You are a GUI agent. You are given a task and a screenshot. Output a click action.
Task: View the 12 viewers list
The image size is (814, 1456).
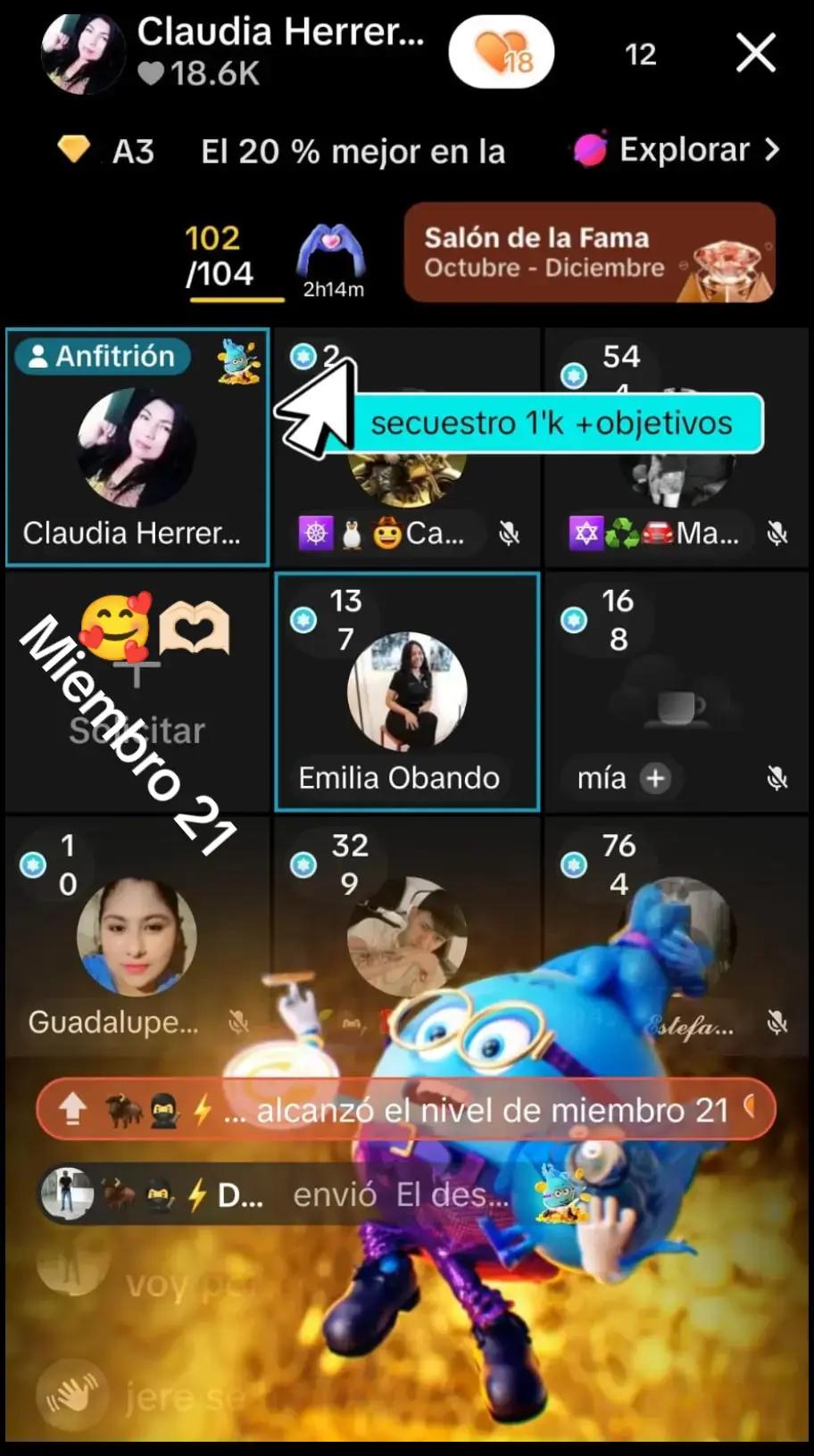tap(640, 54)
